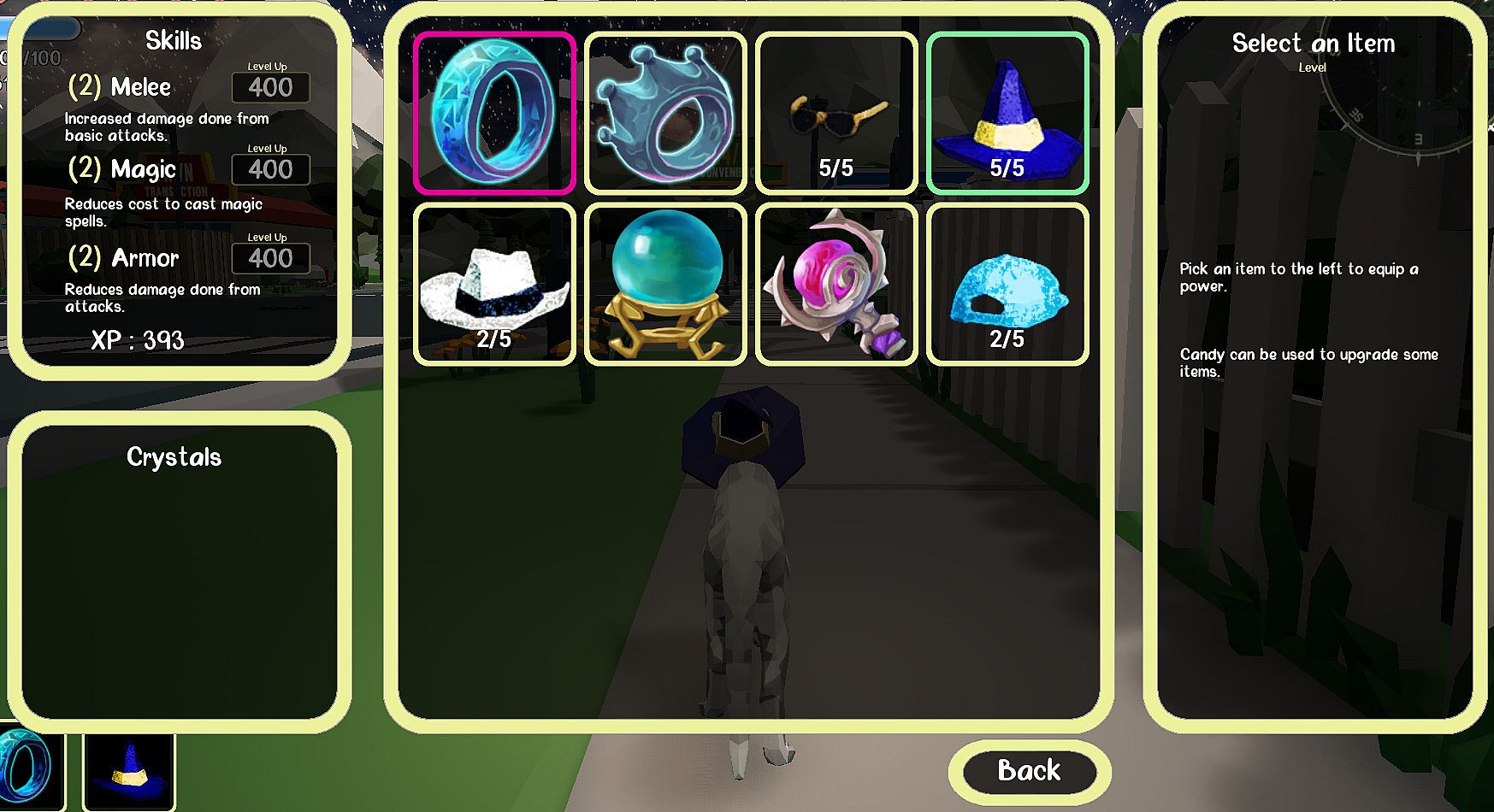This screenshot has width=1494, height=812.
Task: Level up the Armor skill
Action: click(270, 258)
